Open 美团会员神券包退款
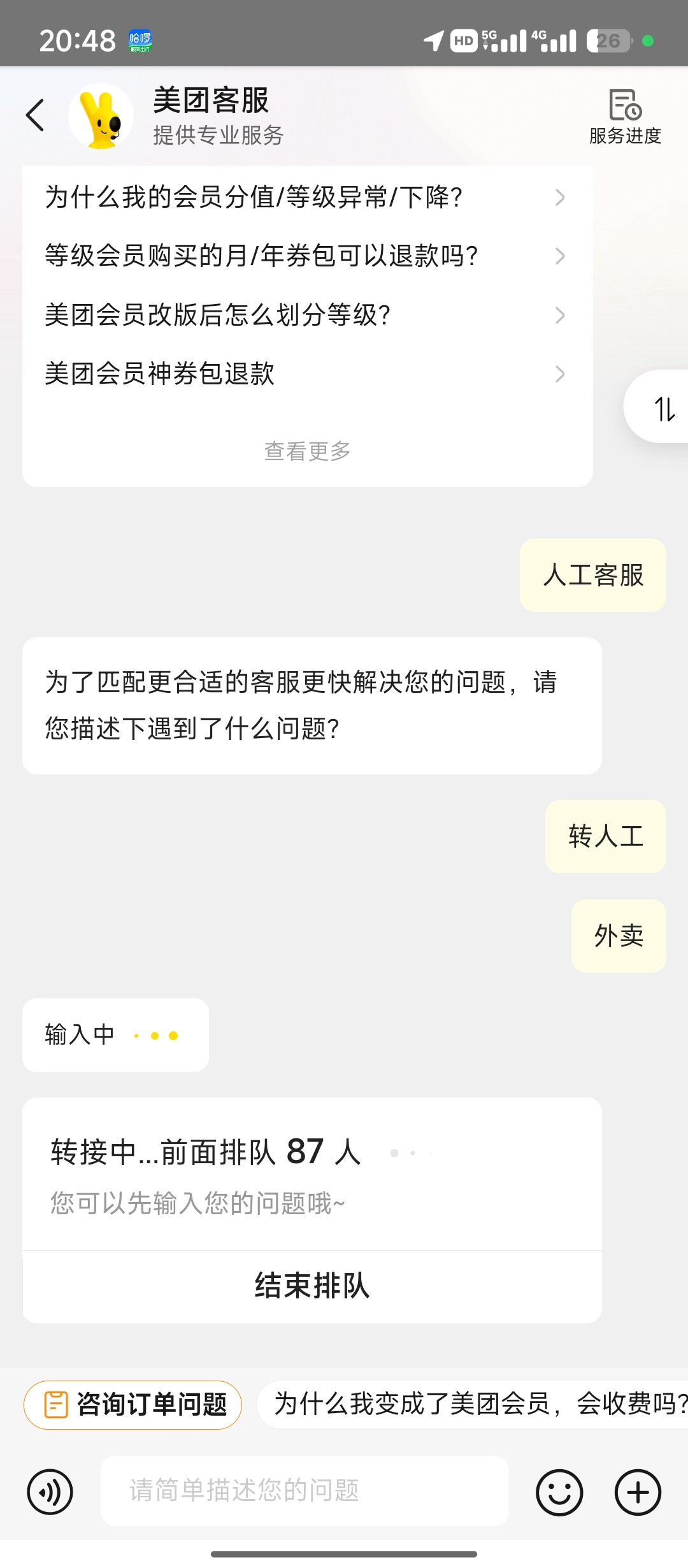Screen dimensions: 688x1568 tap(307, 374)
